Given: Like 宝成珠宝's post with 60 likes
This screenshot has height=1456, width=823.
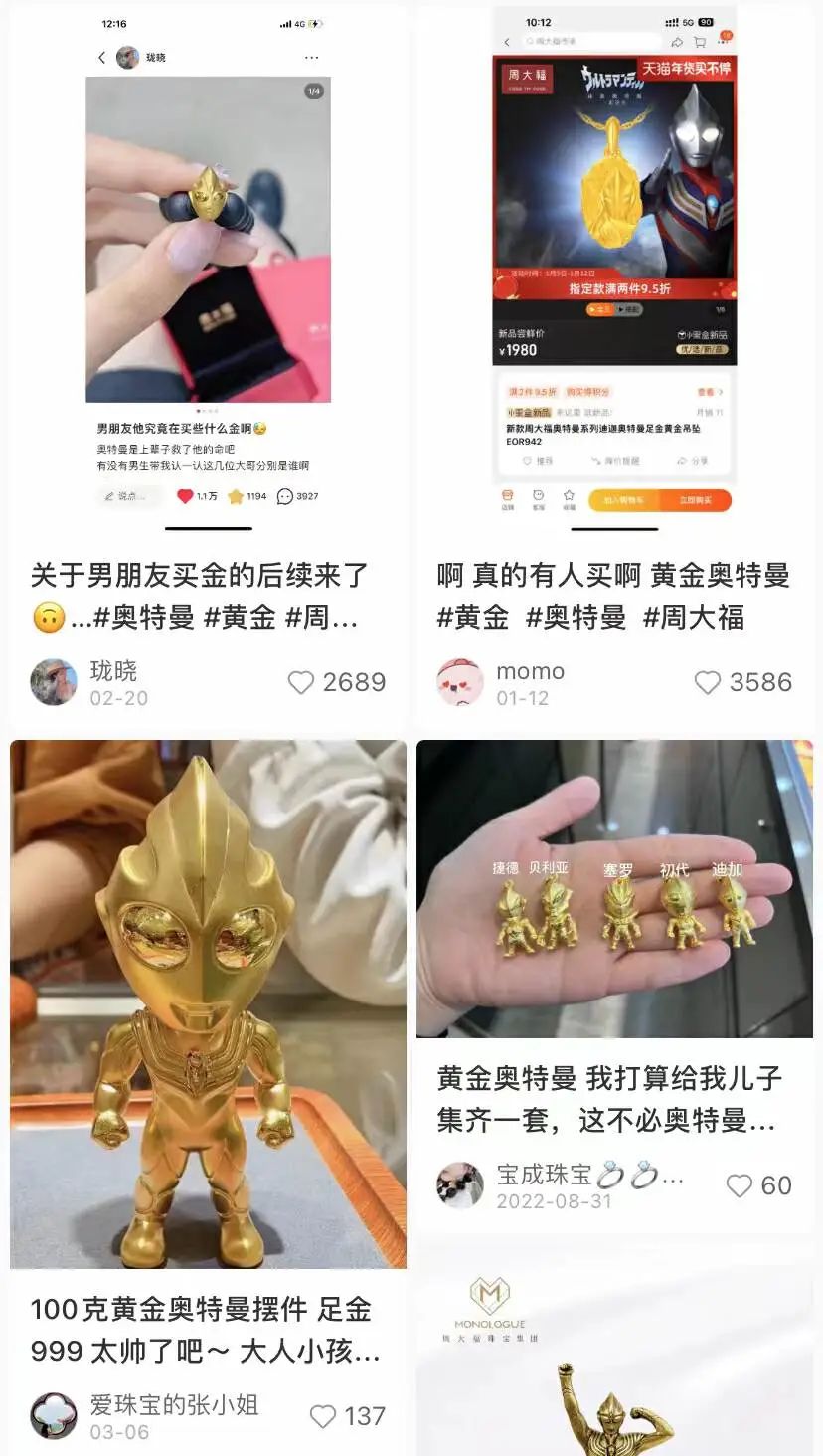Looking at the screenshot, I should point(739,1185).
